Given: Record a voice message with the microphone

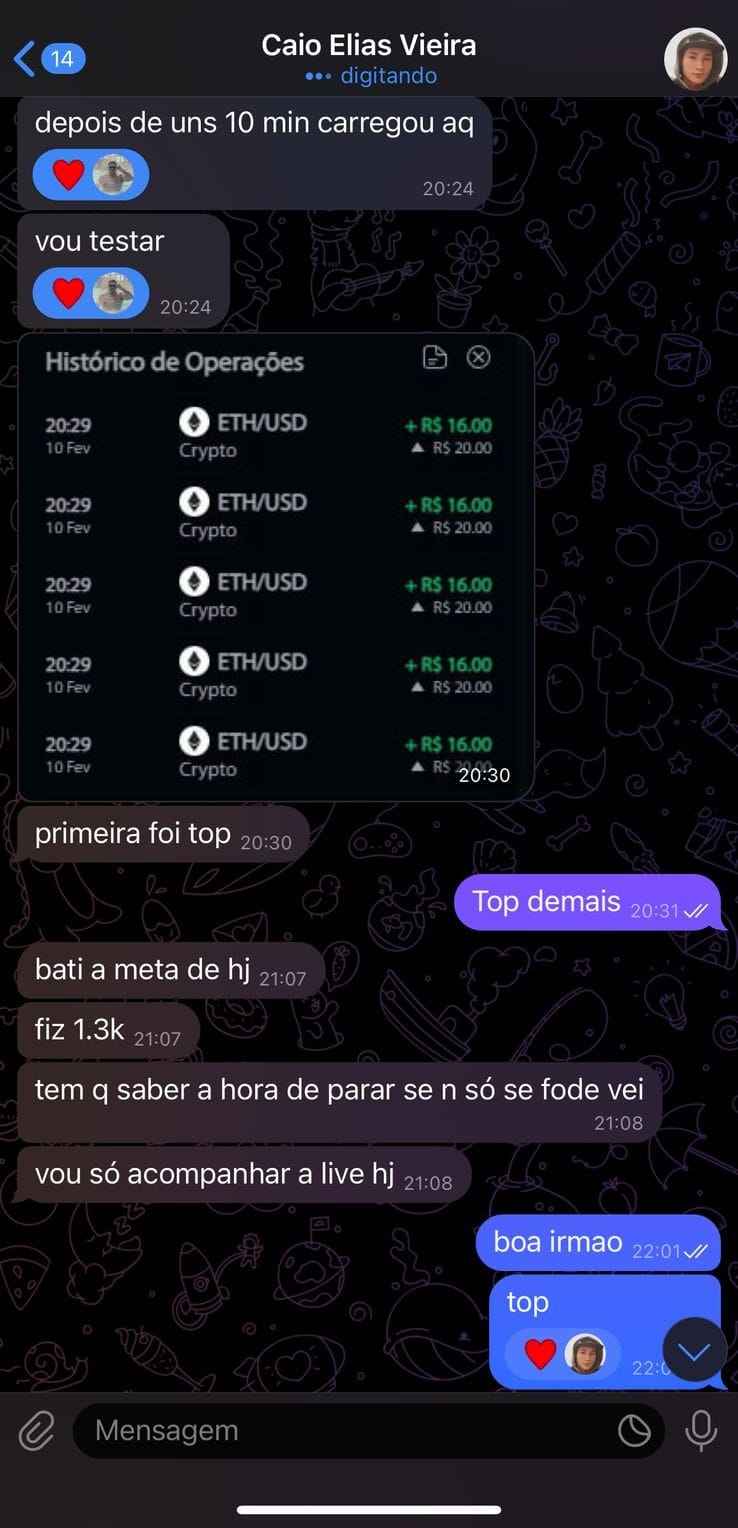Looking at the screenshot, I should click(701, 1431).
